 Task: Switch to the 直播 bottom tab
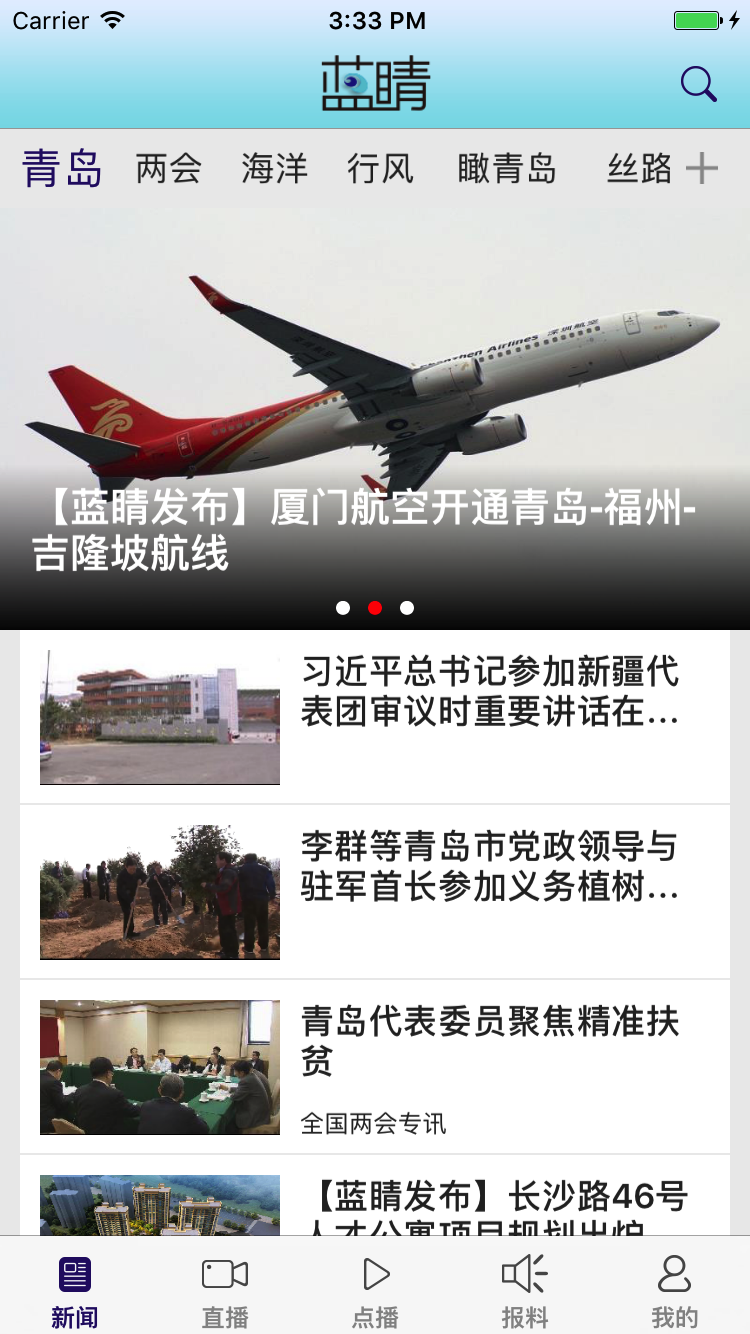tap(225, 1290)
